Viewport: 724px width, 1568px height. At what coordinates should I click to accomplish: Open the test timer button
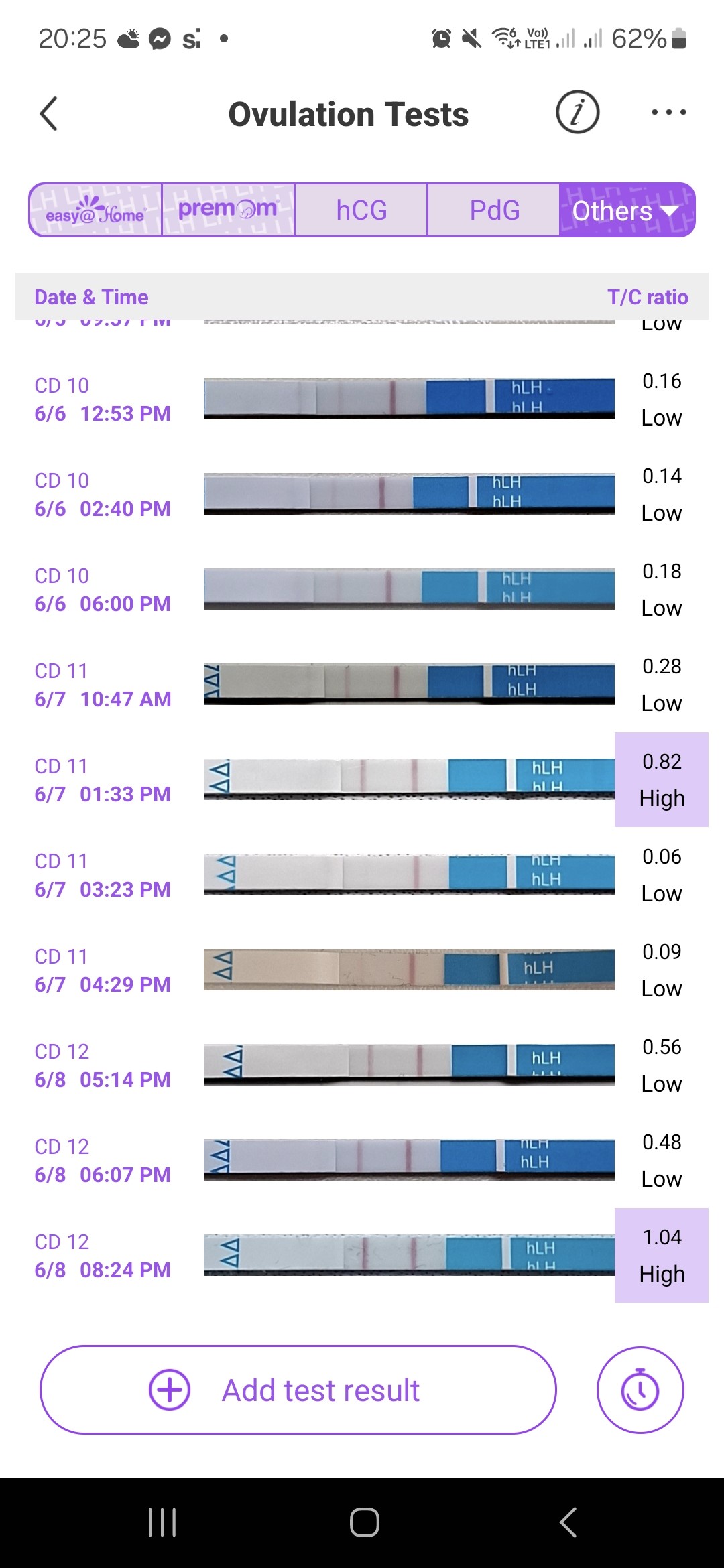pos(640,1390)
